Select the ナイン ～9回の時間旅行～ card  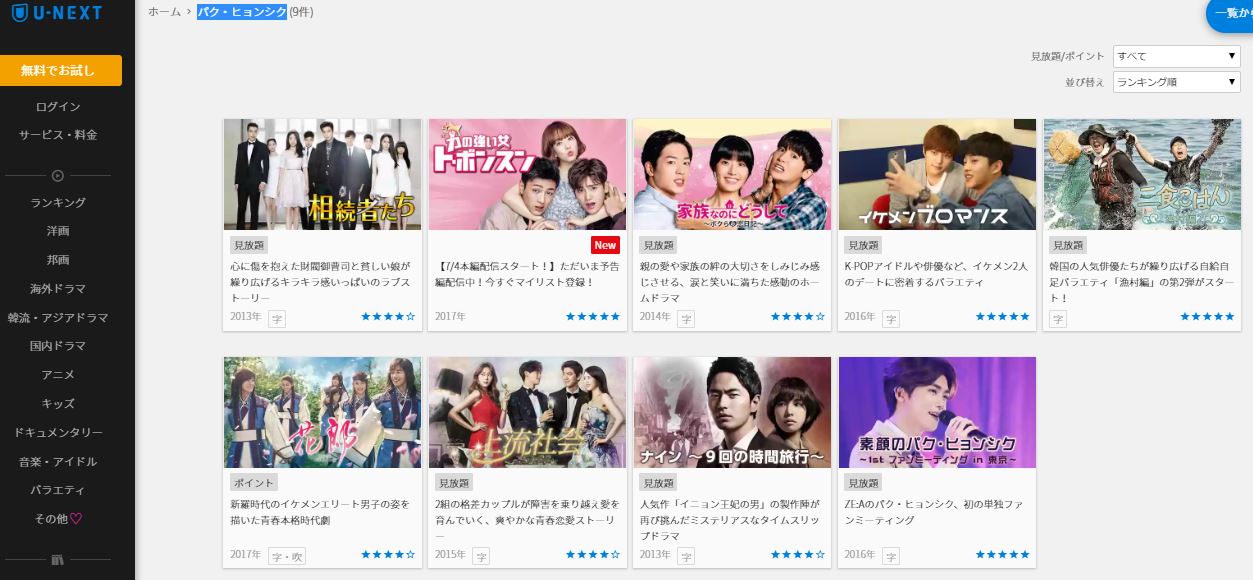732,412
